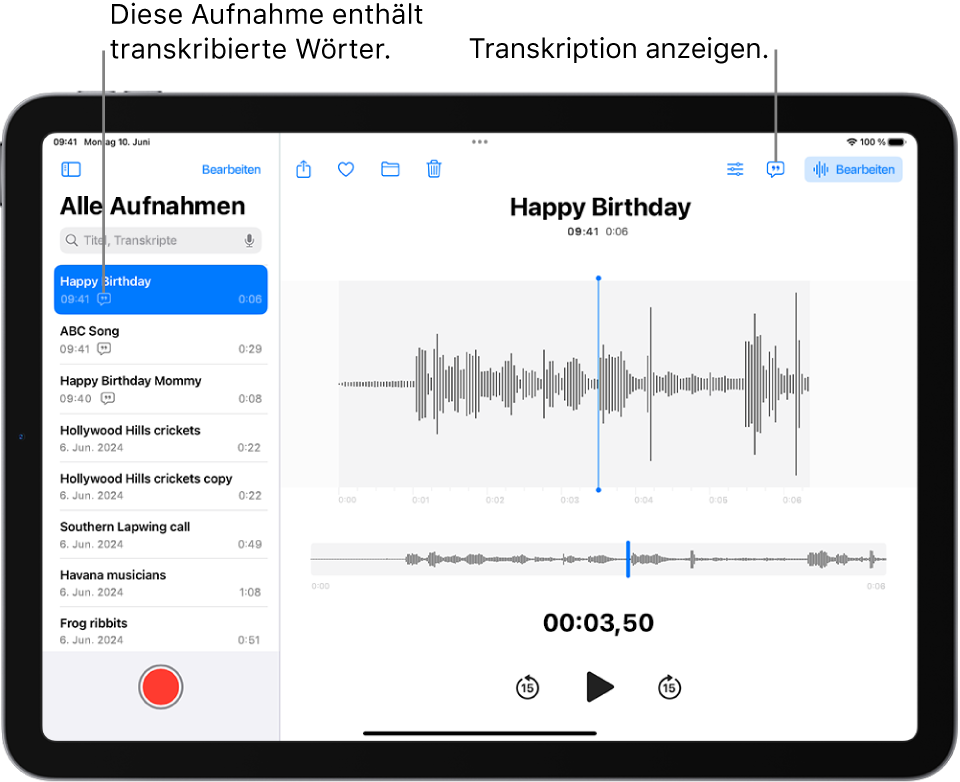Tap the microphone icon in search field

coord(249,240)
